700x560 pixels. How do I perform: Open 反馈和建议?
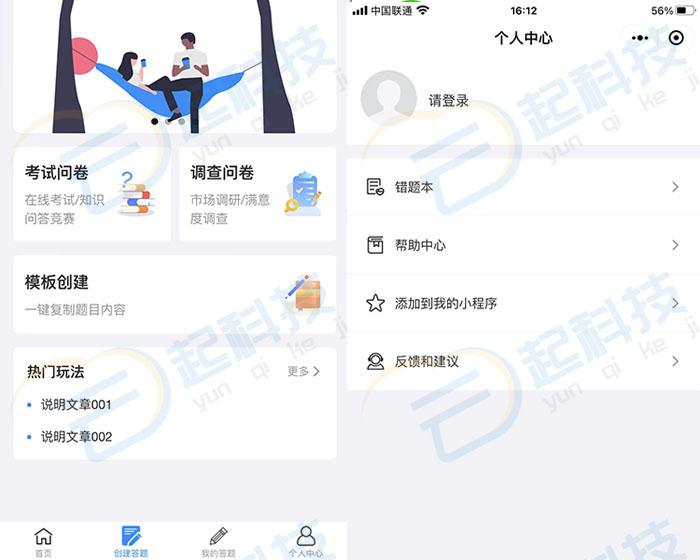pyautogui.click(x=523, y=361)
